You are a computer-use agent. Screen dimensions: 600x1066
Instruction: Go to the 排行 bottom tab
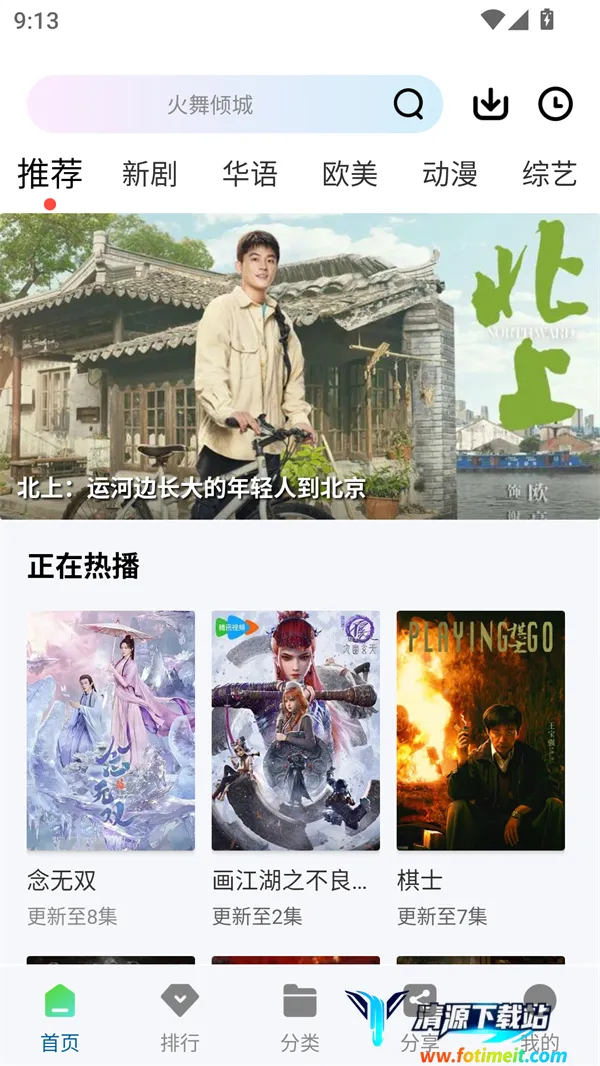click(x=180, y=1017)
